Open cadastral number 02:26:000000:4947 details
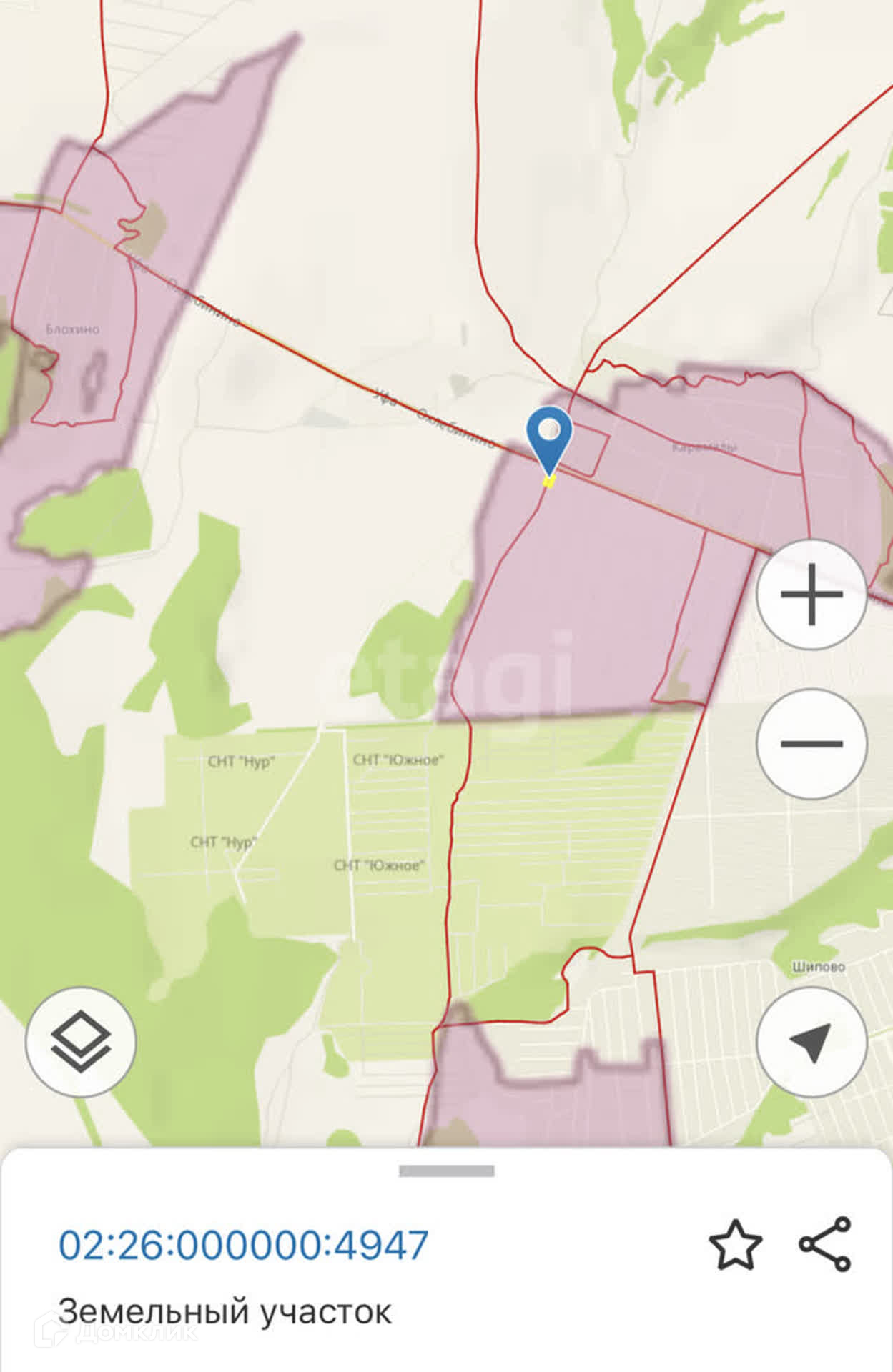The width and height of the screenshot is (893, 1372). [x=243, y=1245]
